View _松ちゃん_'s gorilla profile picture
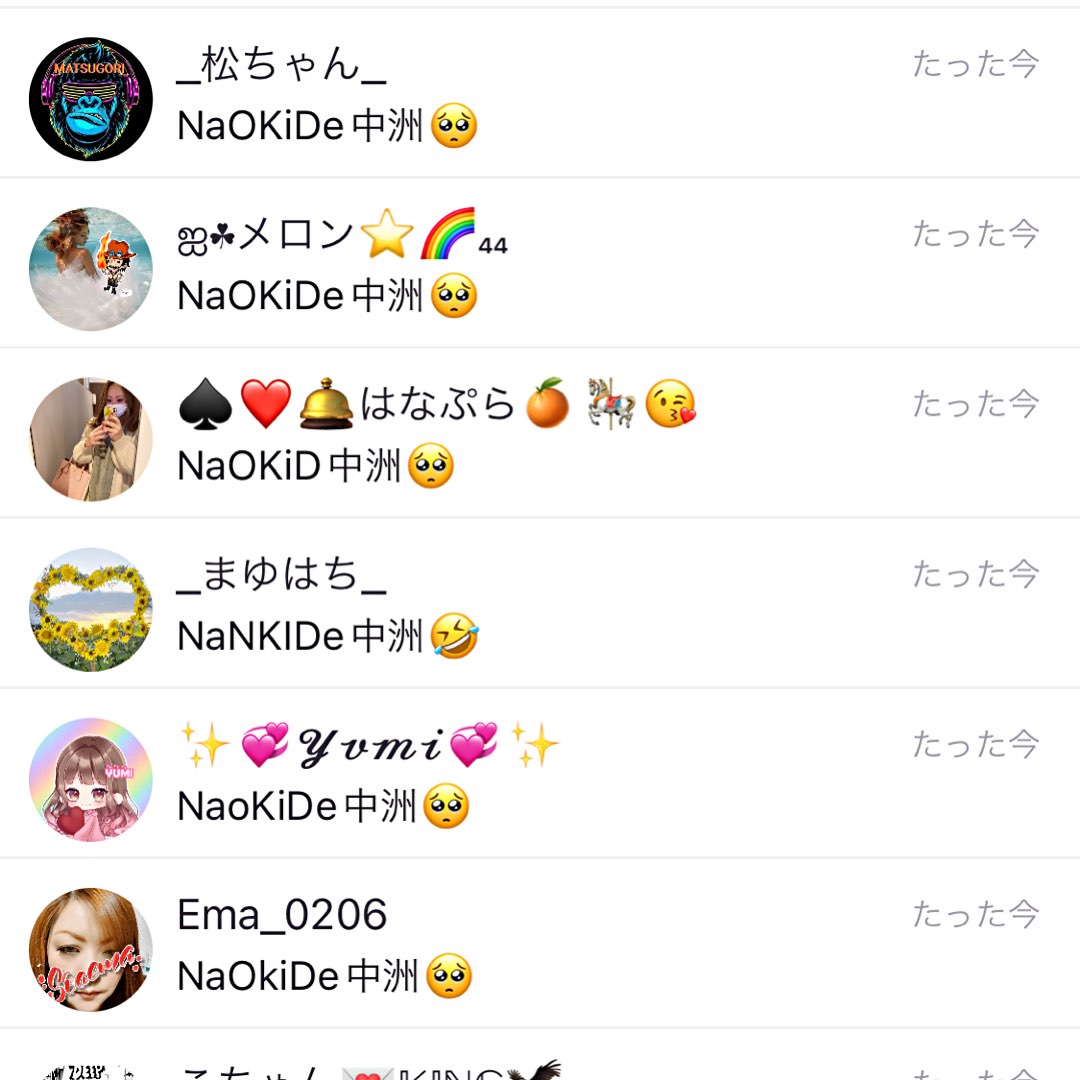The width and height of the screenshot is (1080, 1080). 91,99
